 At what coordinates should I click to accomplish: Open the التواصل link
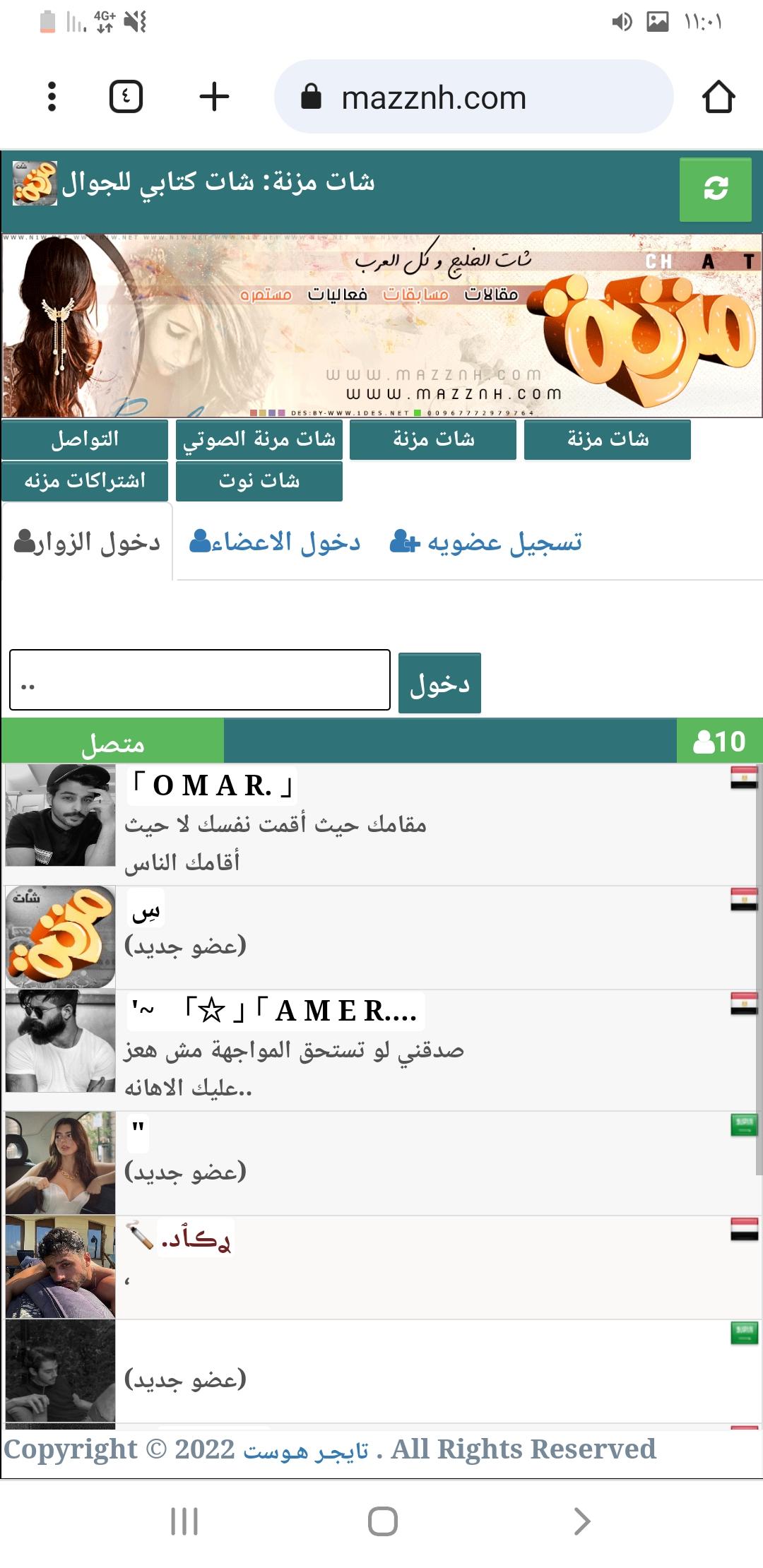tap(85, 439)
